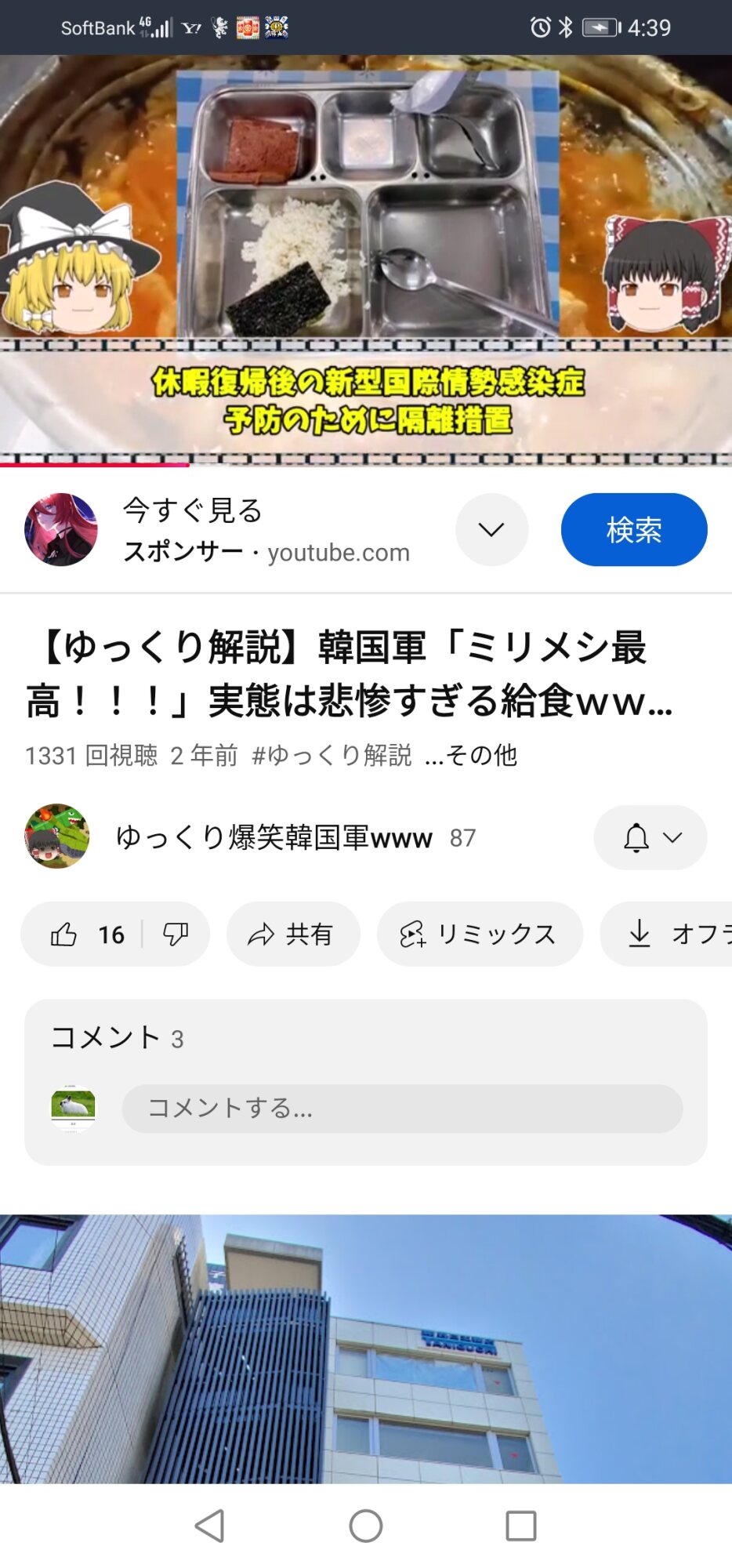Image resolution: width=732 pixels, height=1568 pixels.
Task: Open the building video thumbnail below
Action: coord(366,1348)
